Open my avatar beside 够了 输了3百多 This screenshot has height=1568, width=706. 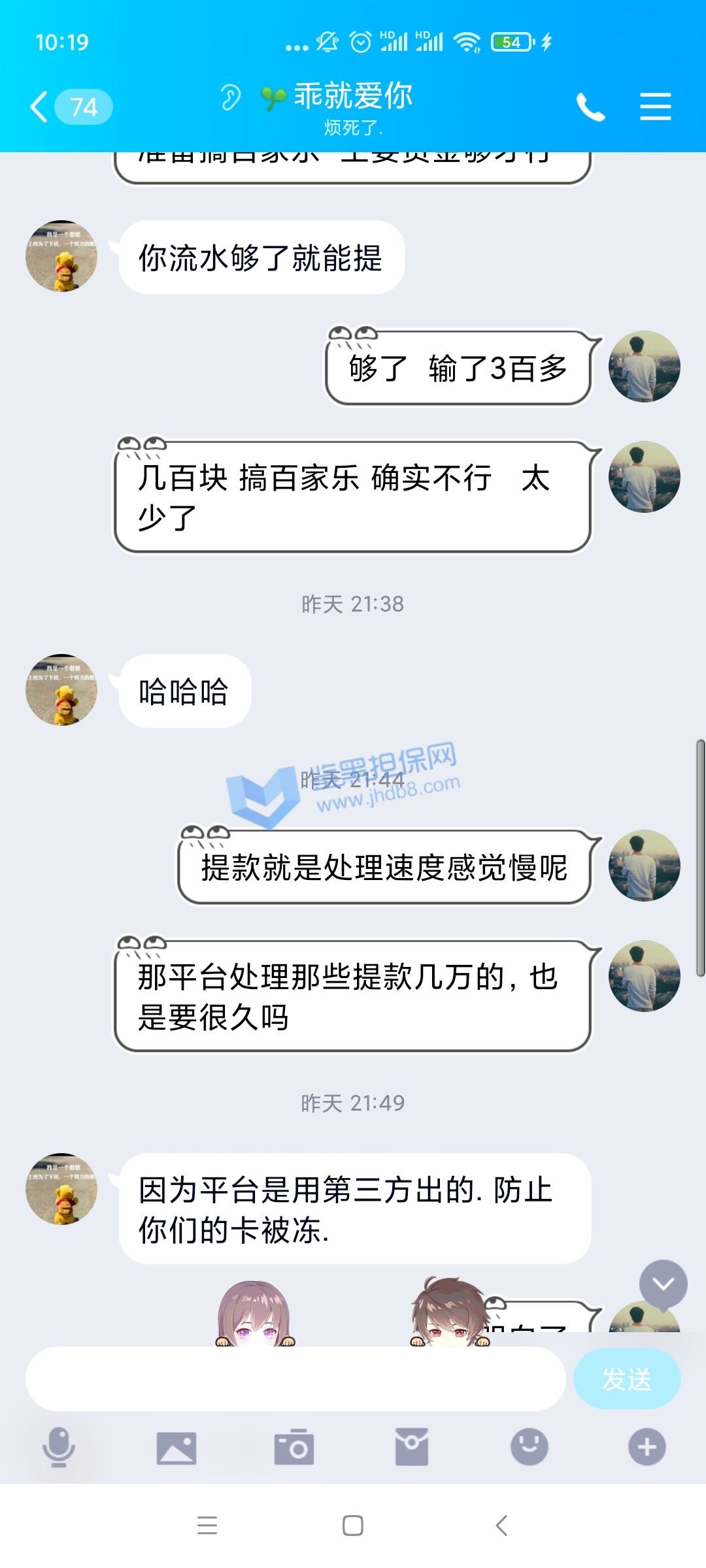644,367
